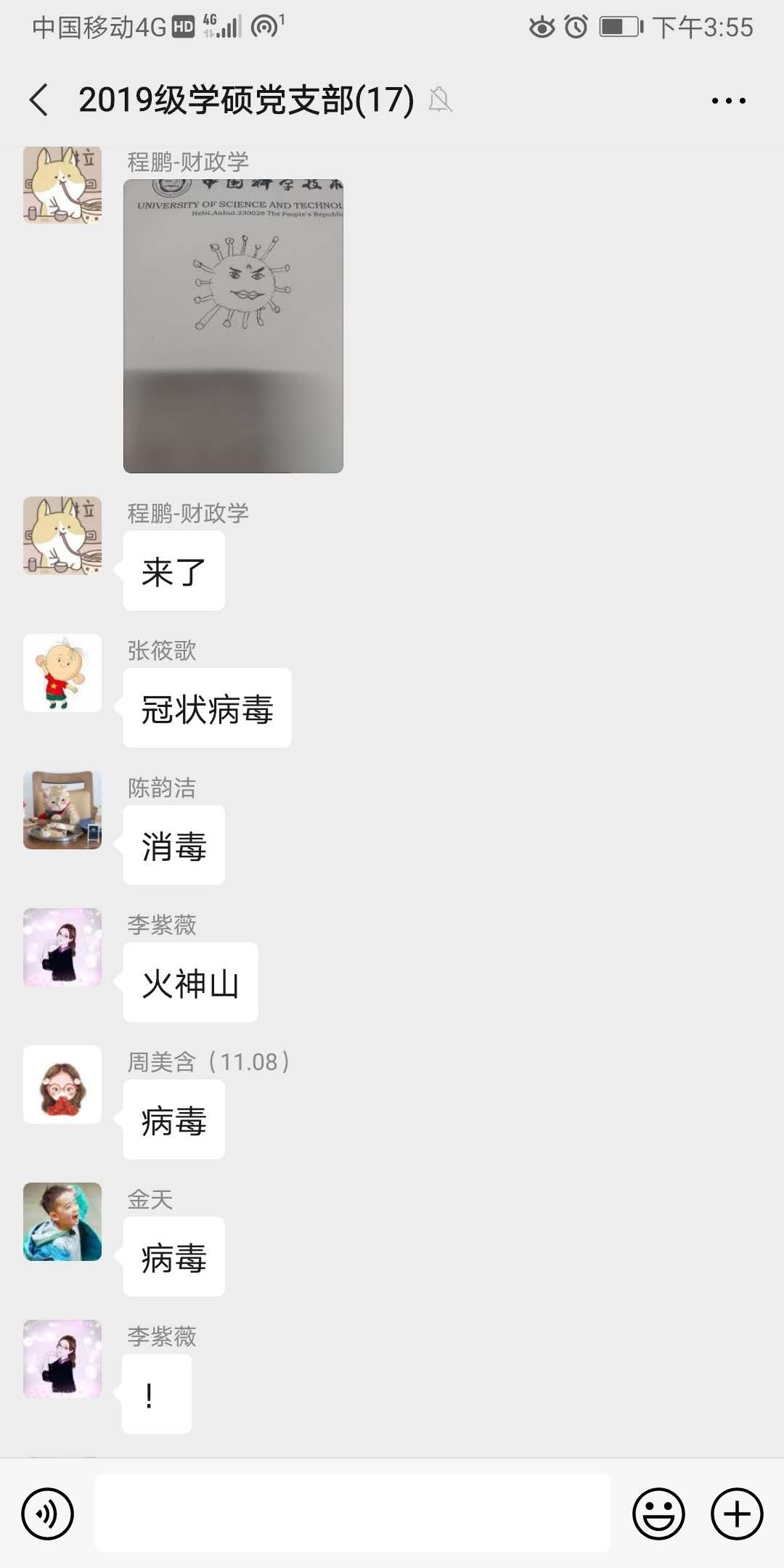This screenshot has width=784, height=1568.
Task: Go back to the chat list
Action: coord(39,100)
